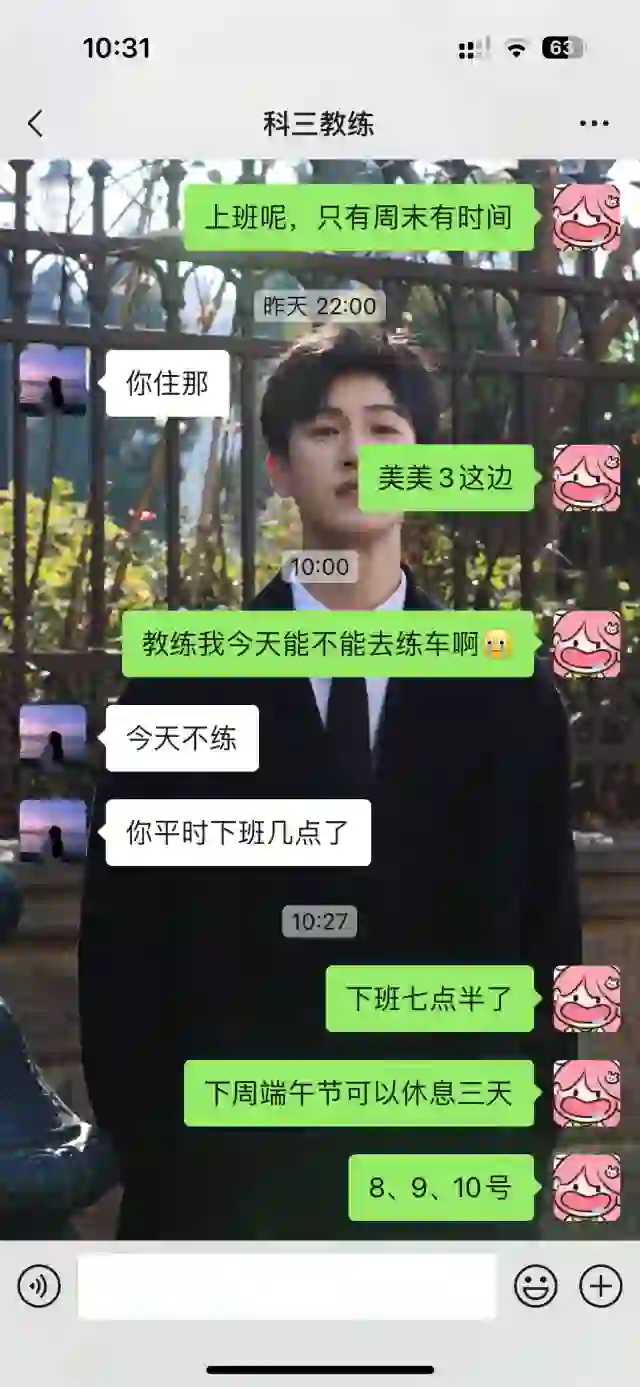Open the plus attachment menu
640x1387 pixels.
click(x=600, y=1286)
